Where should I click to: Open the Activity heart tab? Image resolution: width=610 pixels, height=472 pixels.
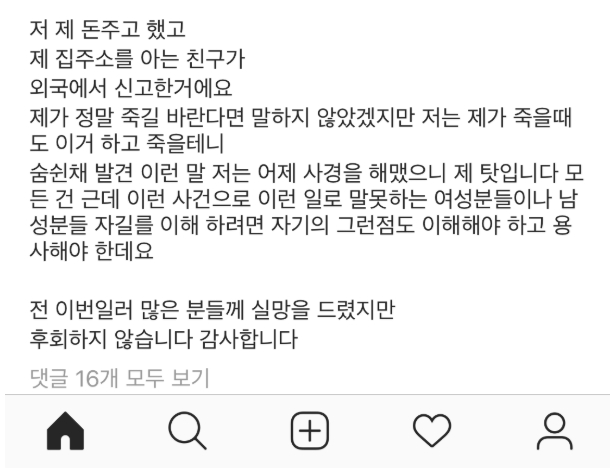(x=433, y=431)
